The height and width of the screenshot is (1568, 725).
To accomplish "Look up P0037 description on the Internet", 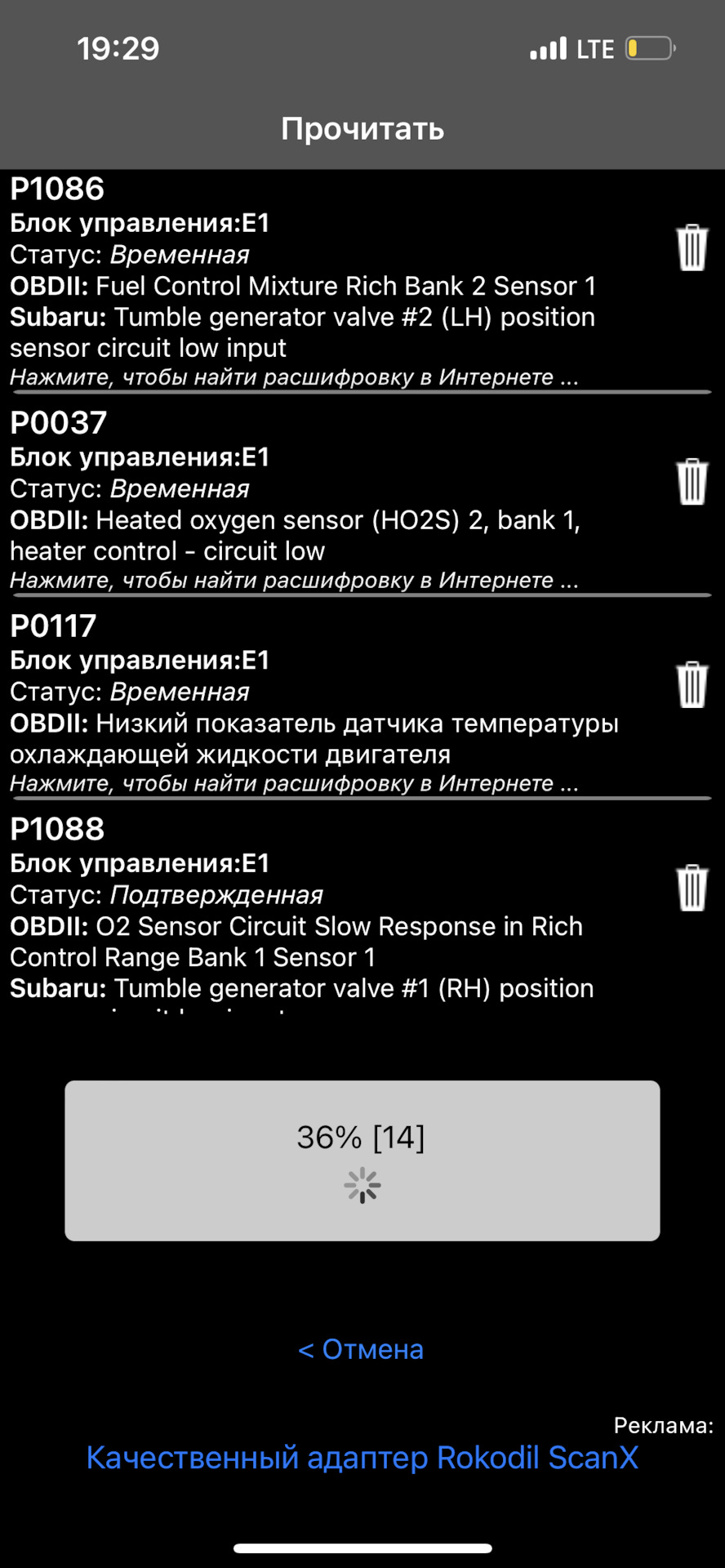I will [x=294, y=581].
